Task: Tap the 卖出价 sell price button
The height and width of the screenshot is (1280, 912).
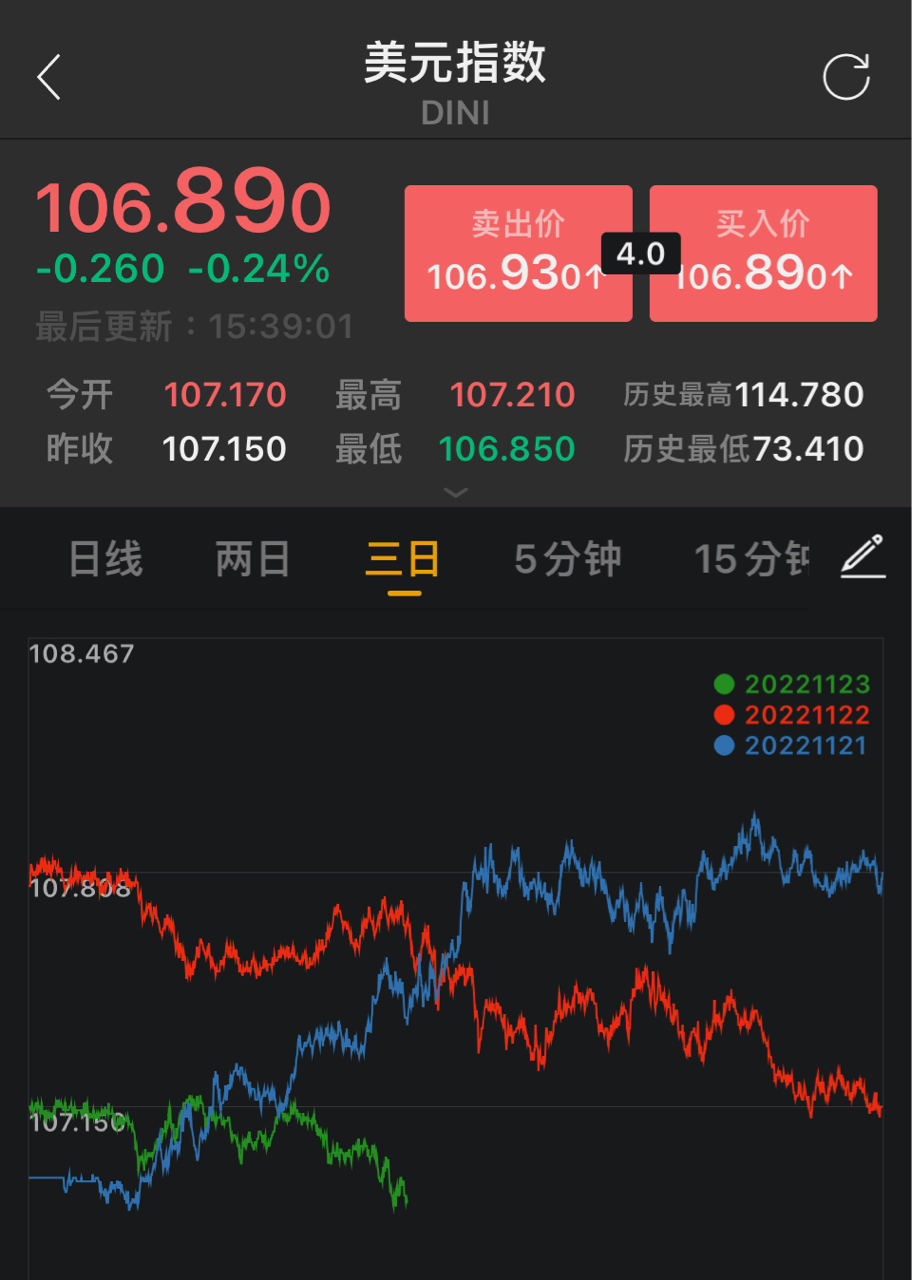Action: [x=518, y=253]
